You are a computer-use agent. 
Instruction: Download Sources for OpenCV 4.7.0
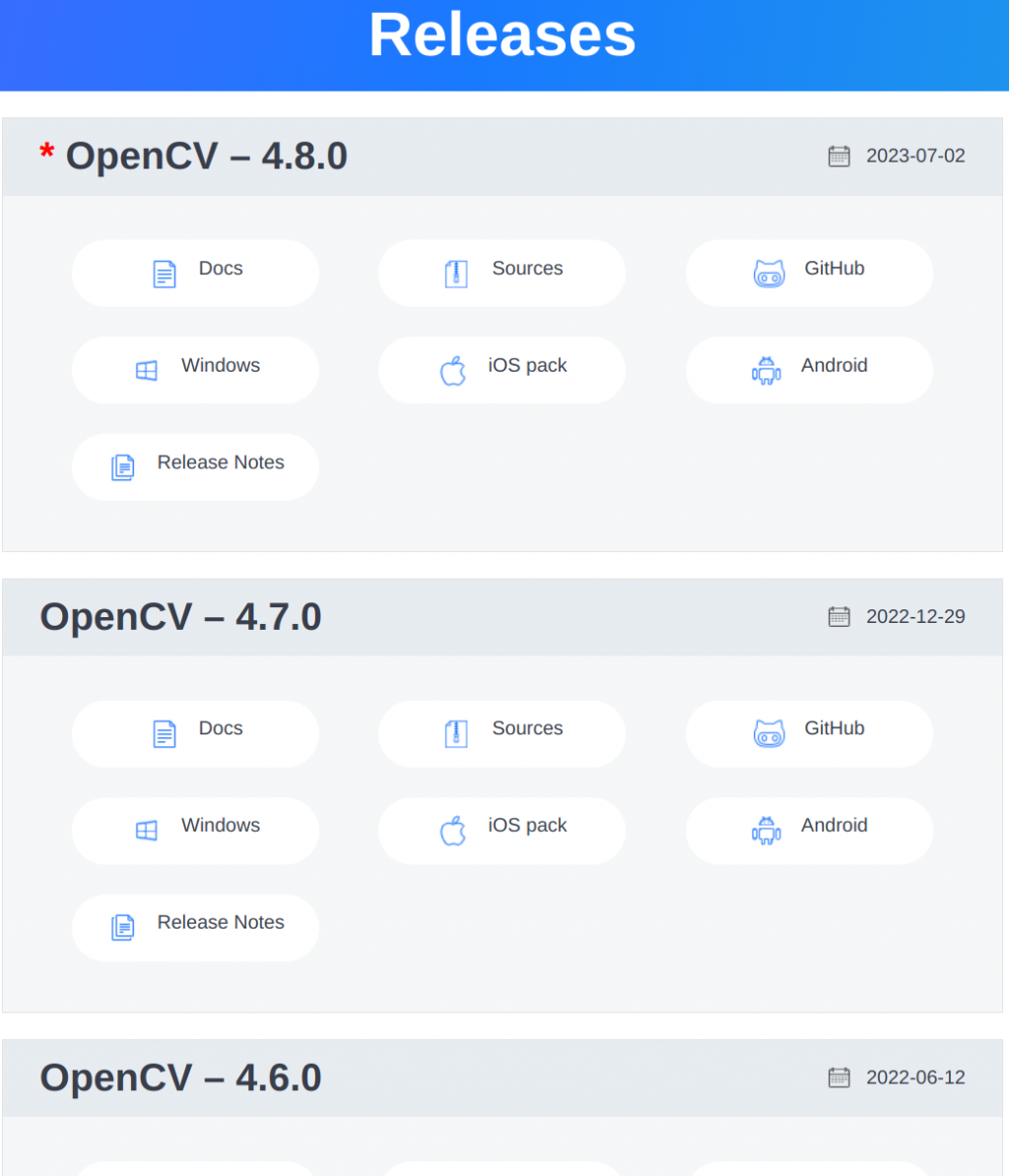click(x=502, y=733)
